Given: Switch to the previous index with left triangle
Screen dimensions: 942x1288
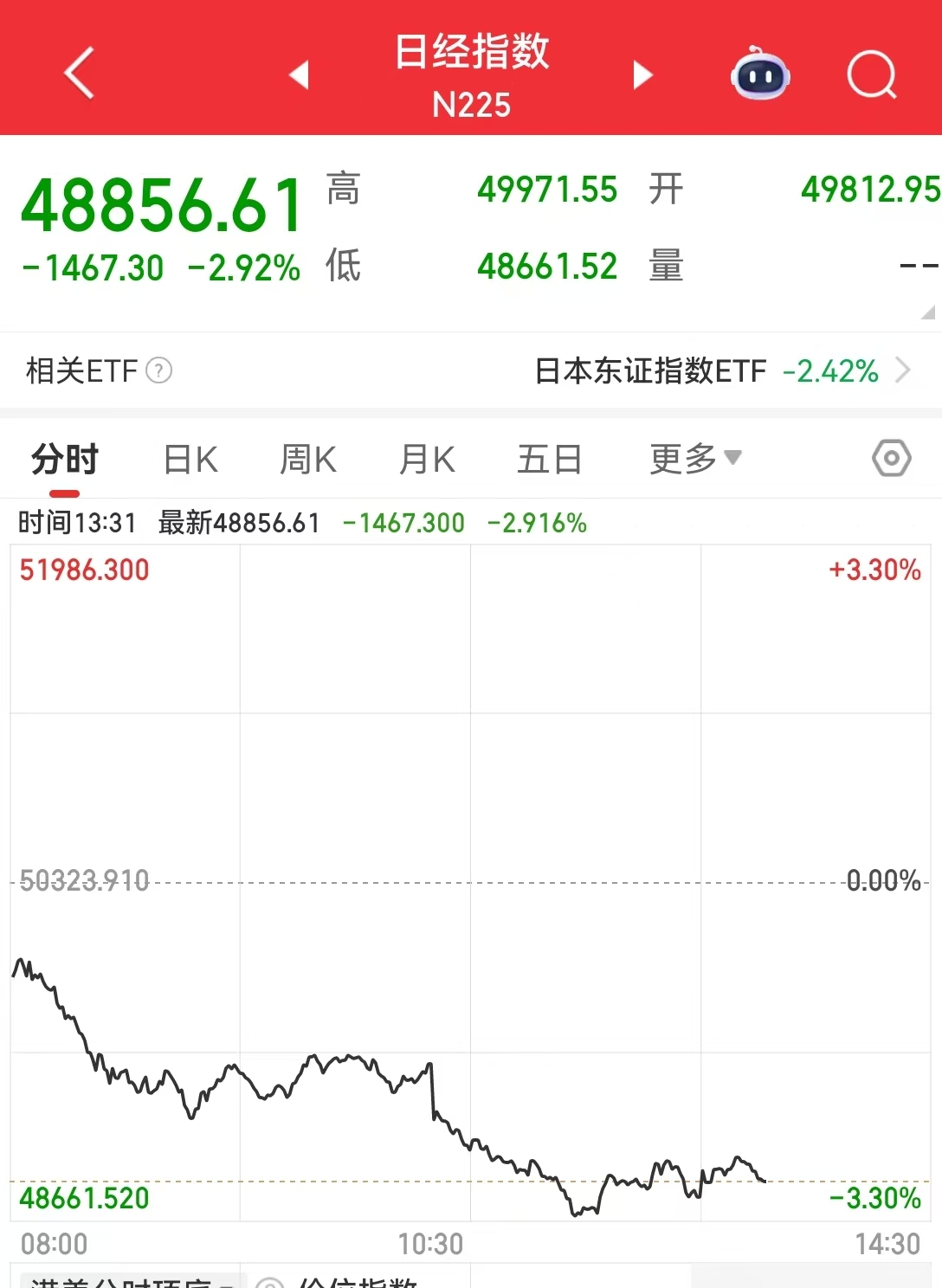Looking at the screenshot, I should pos(300,74).
